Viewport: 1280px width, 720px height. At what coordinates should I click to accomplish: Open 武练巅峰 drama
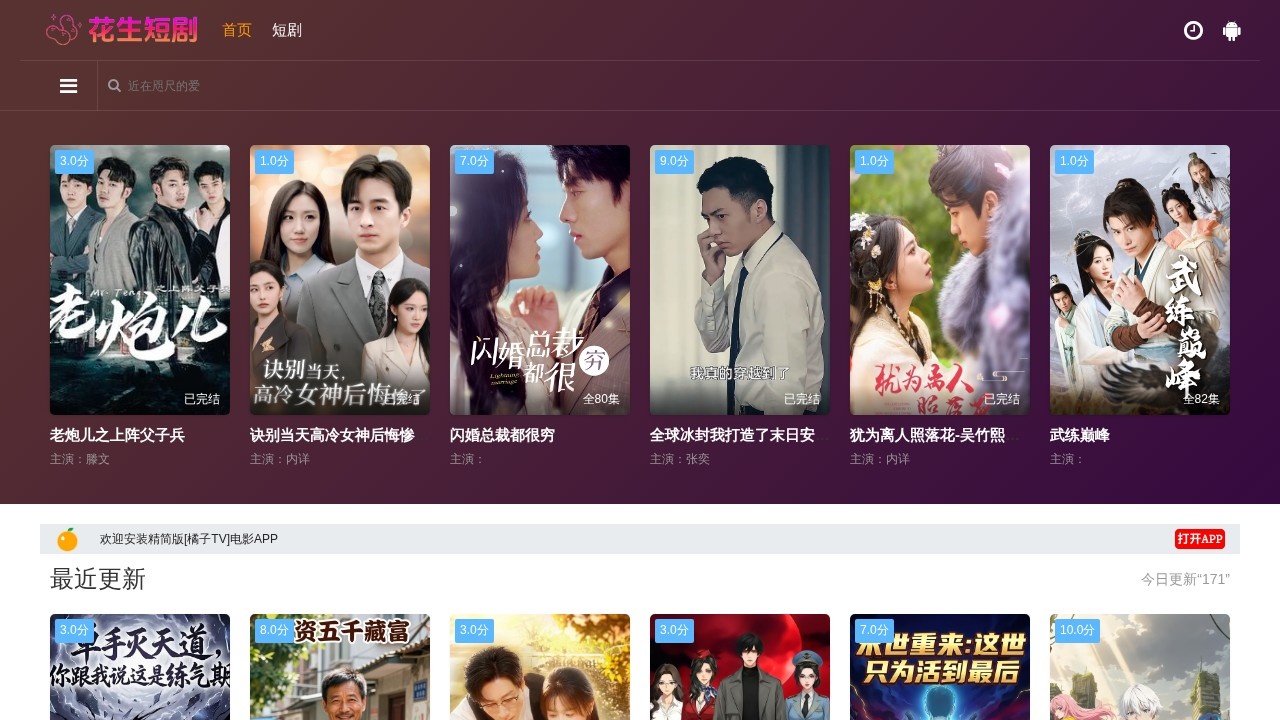(1140, 280)
